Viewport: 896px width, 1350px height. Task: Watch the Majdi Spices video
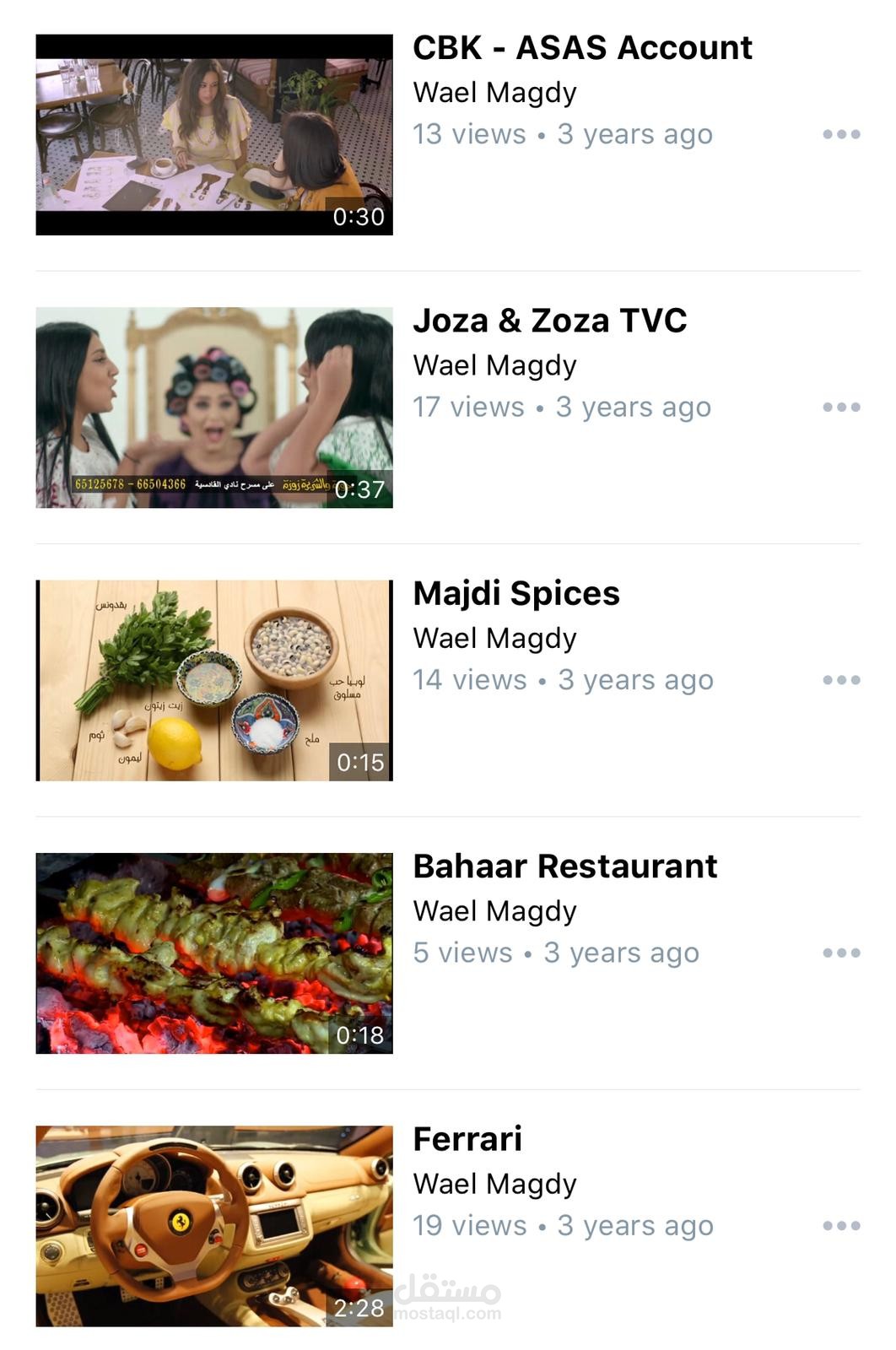pyautogui.click(x=213, y=680)
